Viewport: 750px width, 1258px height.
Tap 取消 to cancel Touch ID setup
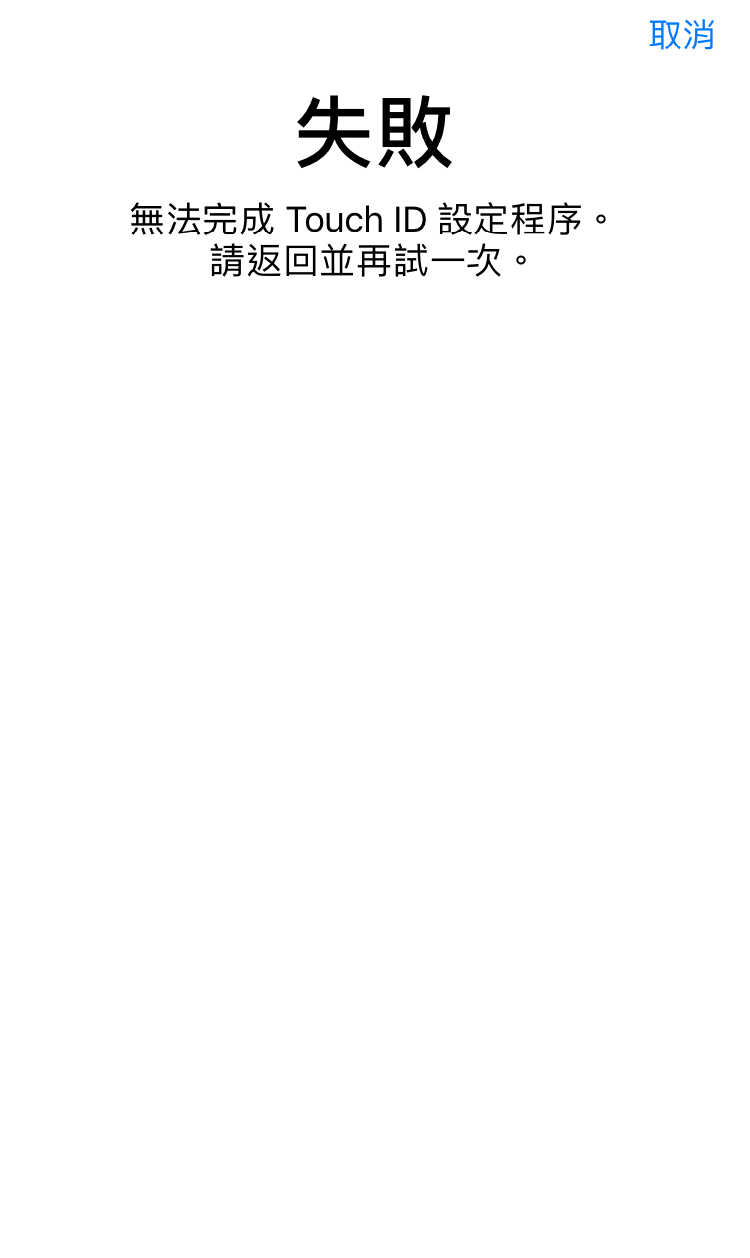(x=681, y=35)
